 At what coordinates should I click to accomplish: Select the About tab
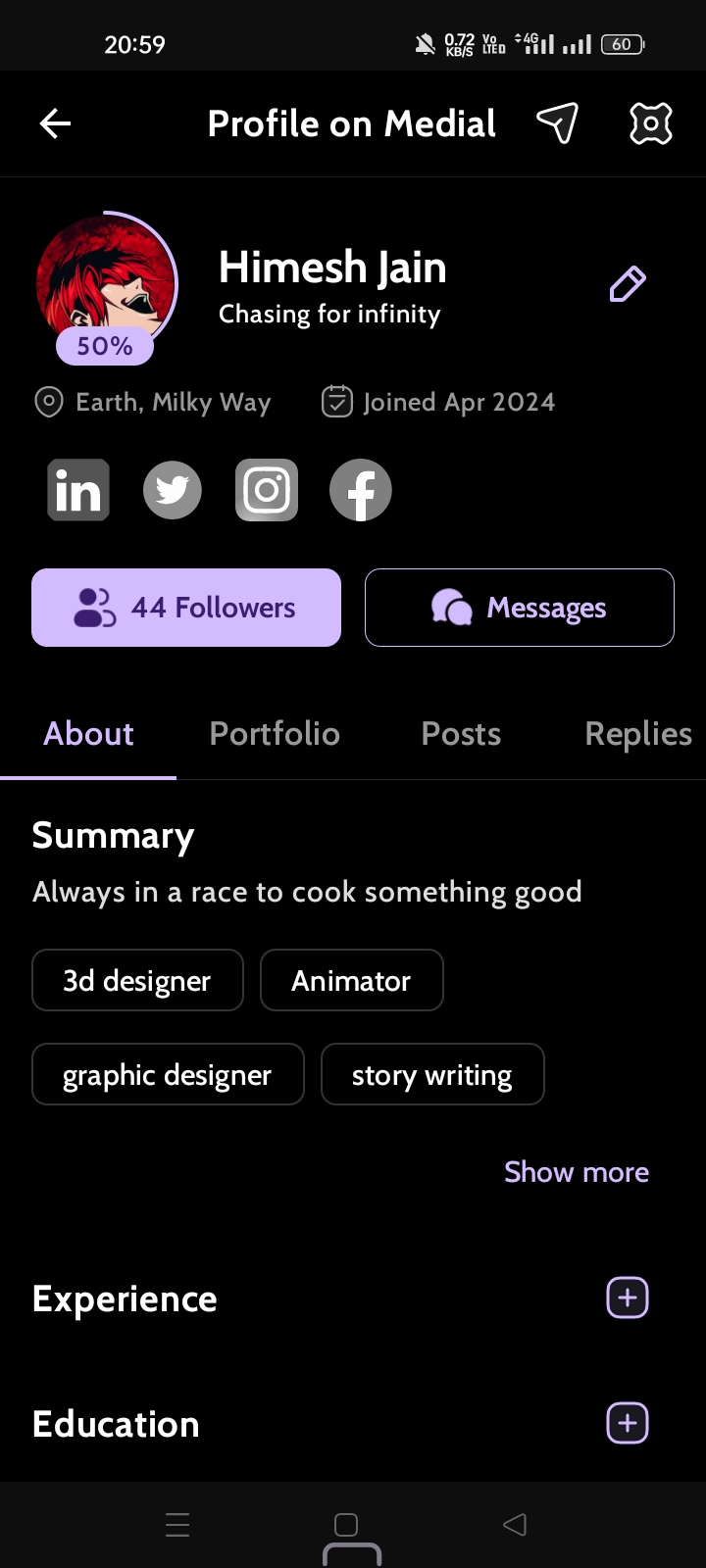tap(88, 734)
